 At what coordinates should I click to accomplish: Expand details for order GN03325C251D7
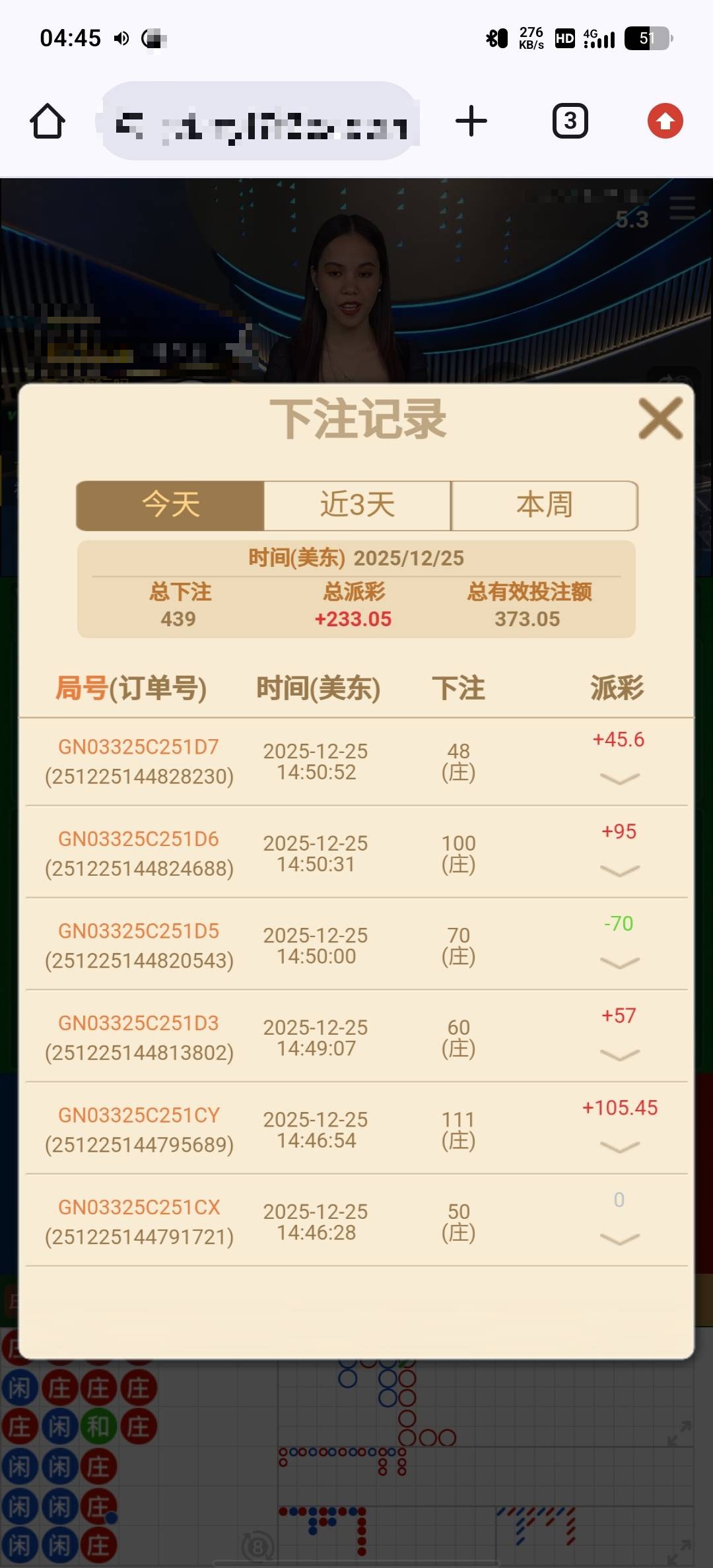(619, 779)
